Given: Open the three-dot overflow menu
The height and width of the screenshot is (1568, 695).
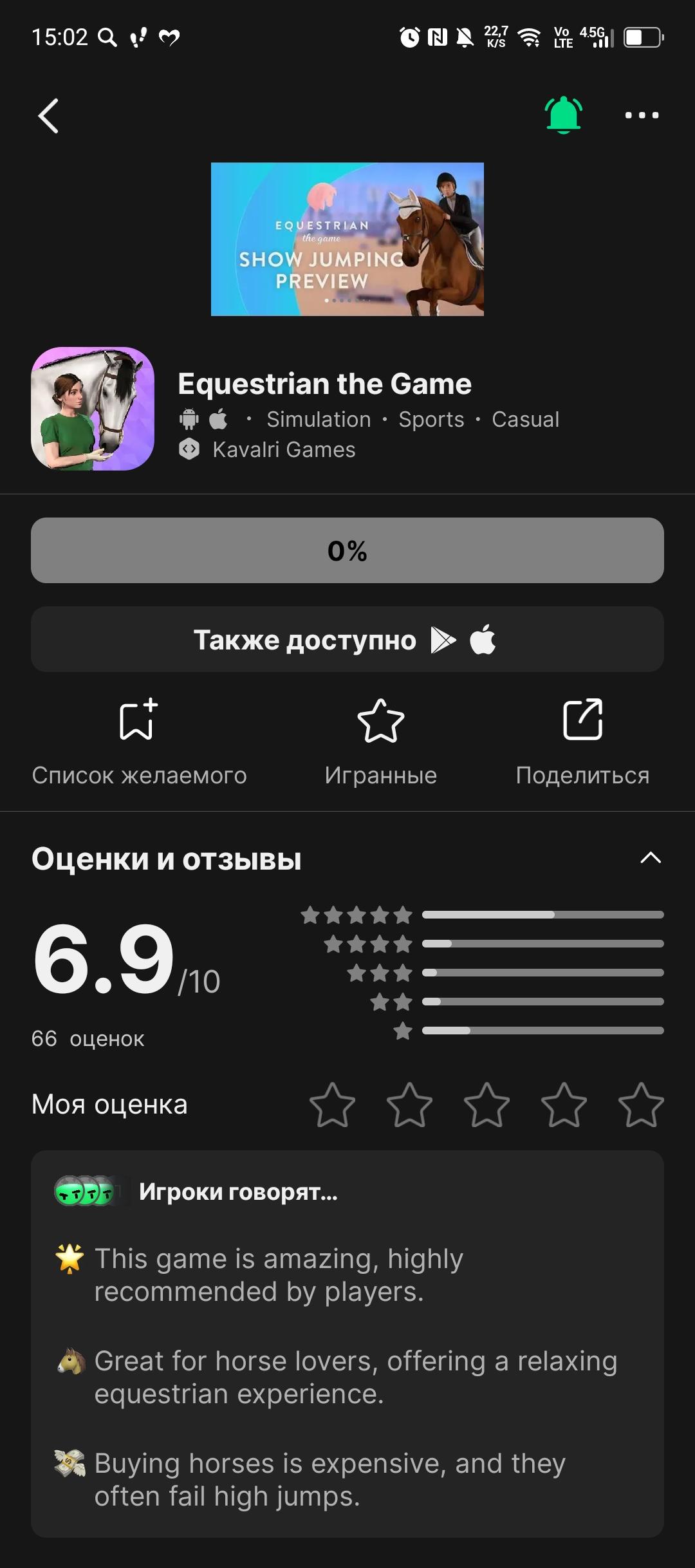Looking at the screenshot, I should [642, 116].
